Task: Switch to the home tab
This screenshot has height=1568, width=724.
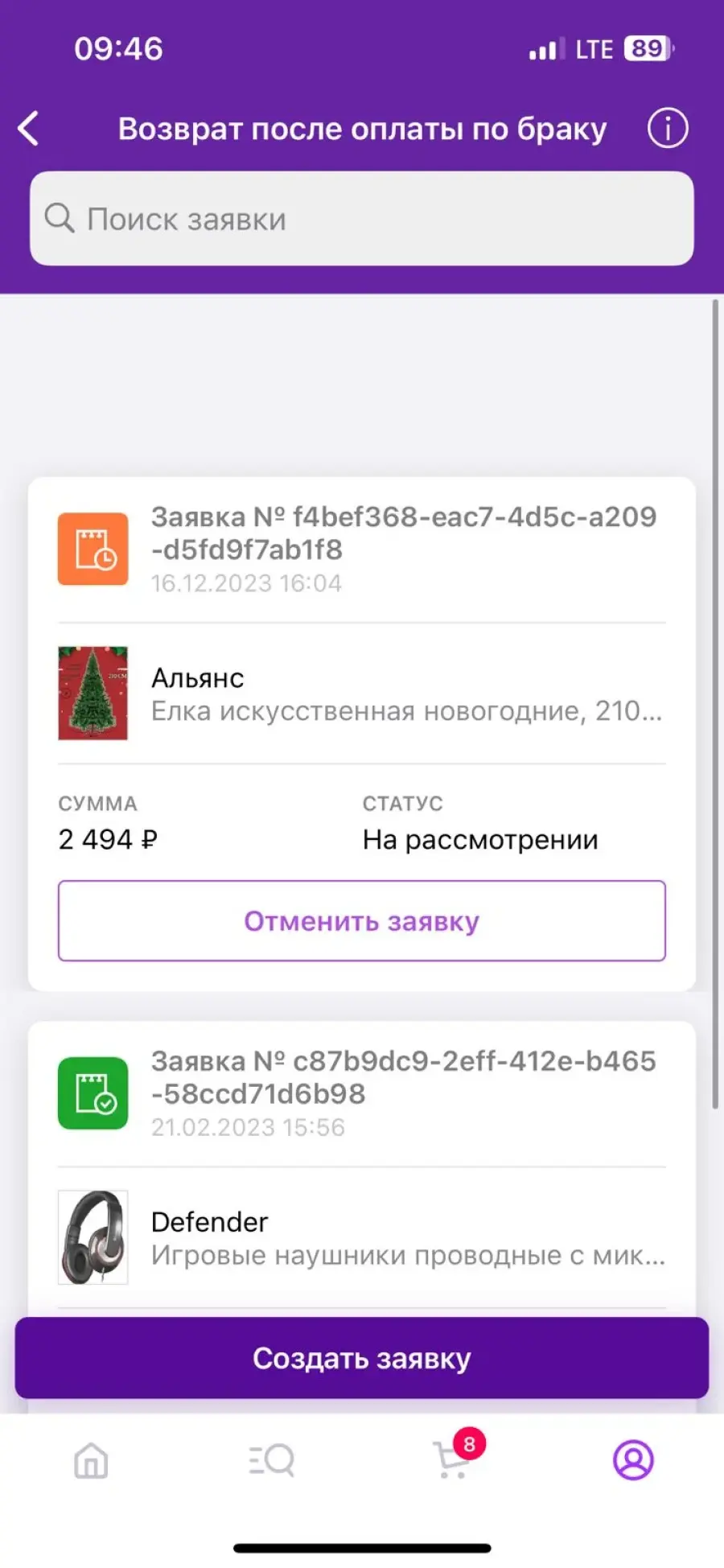Action: pos(91,1460)
